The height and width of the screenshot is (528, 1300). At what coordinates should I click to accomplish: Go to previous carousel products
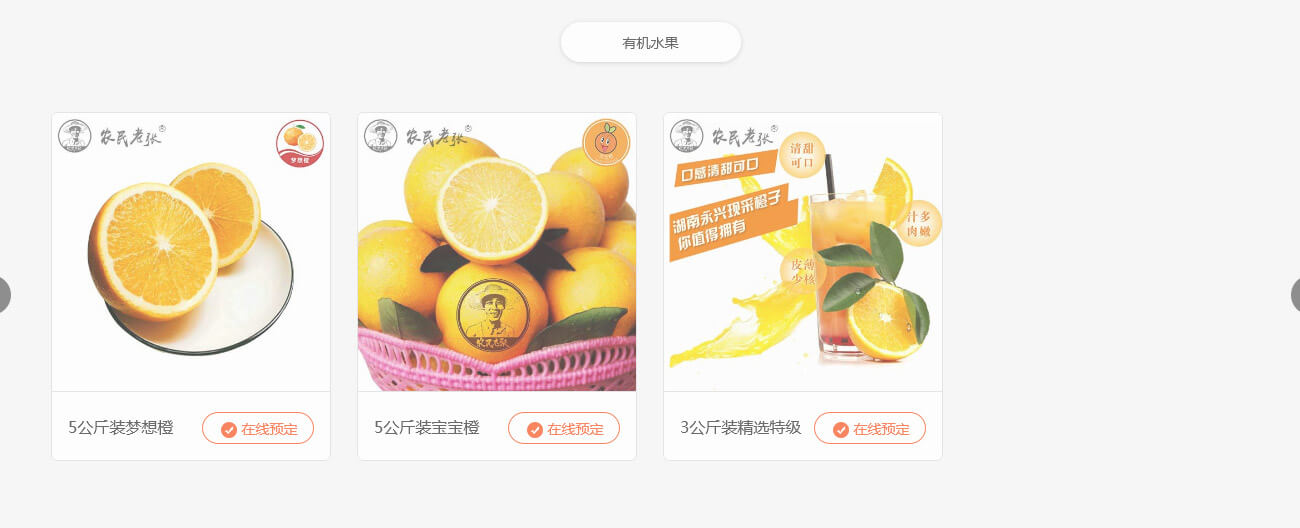click(4, 295)
